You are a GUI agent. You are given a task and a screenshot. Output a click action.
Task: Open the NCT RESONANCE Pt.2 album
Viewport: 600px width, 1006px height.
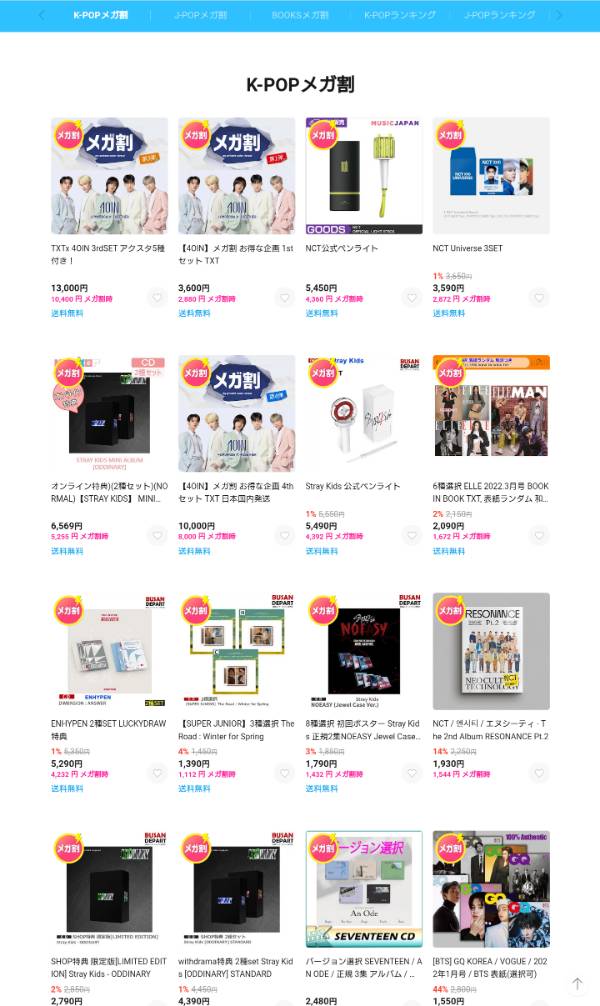click(491, 652)
